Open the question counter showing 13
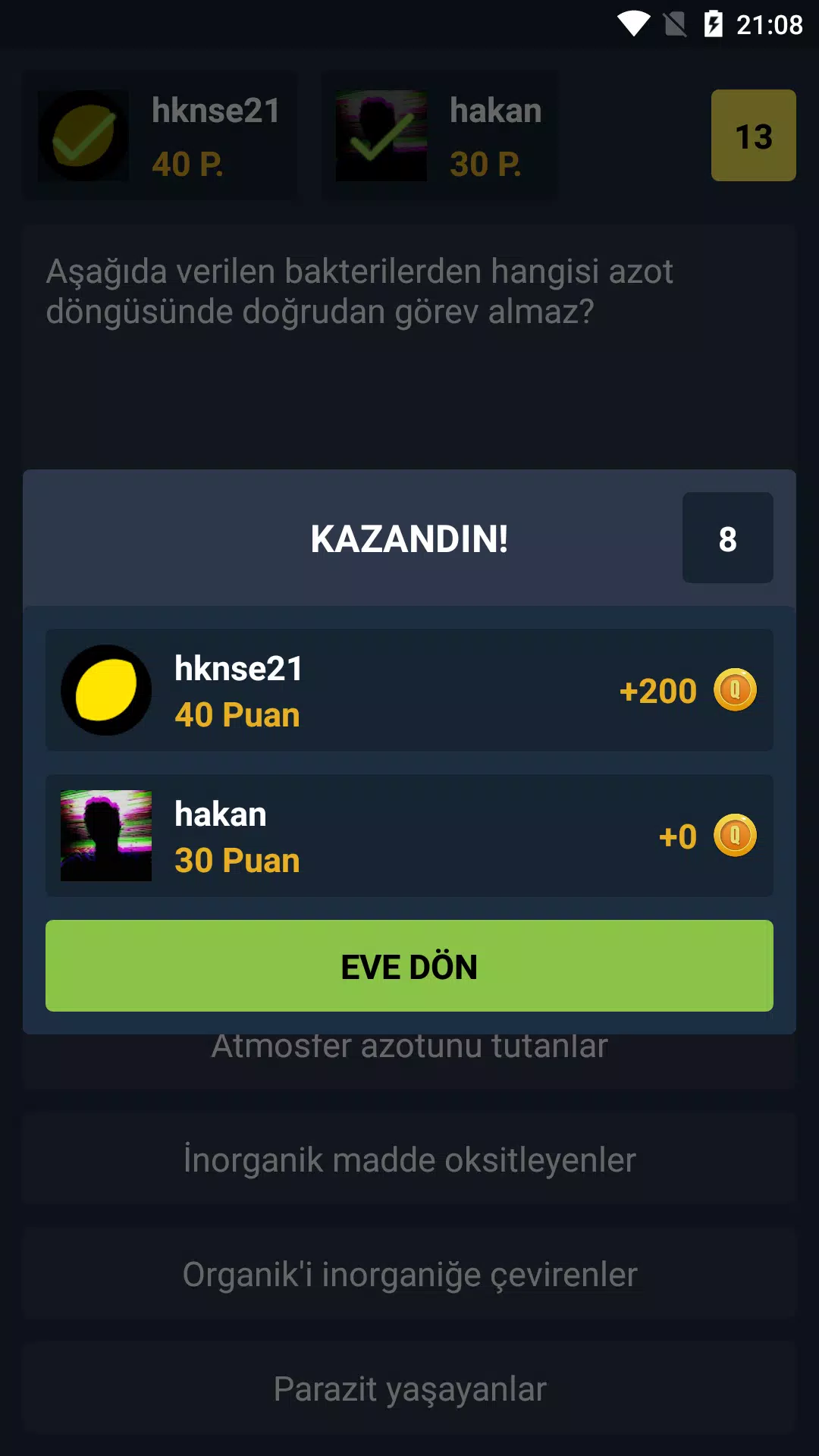This screenshot has height=1456, width=819. 753,135
